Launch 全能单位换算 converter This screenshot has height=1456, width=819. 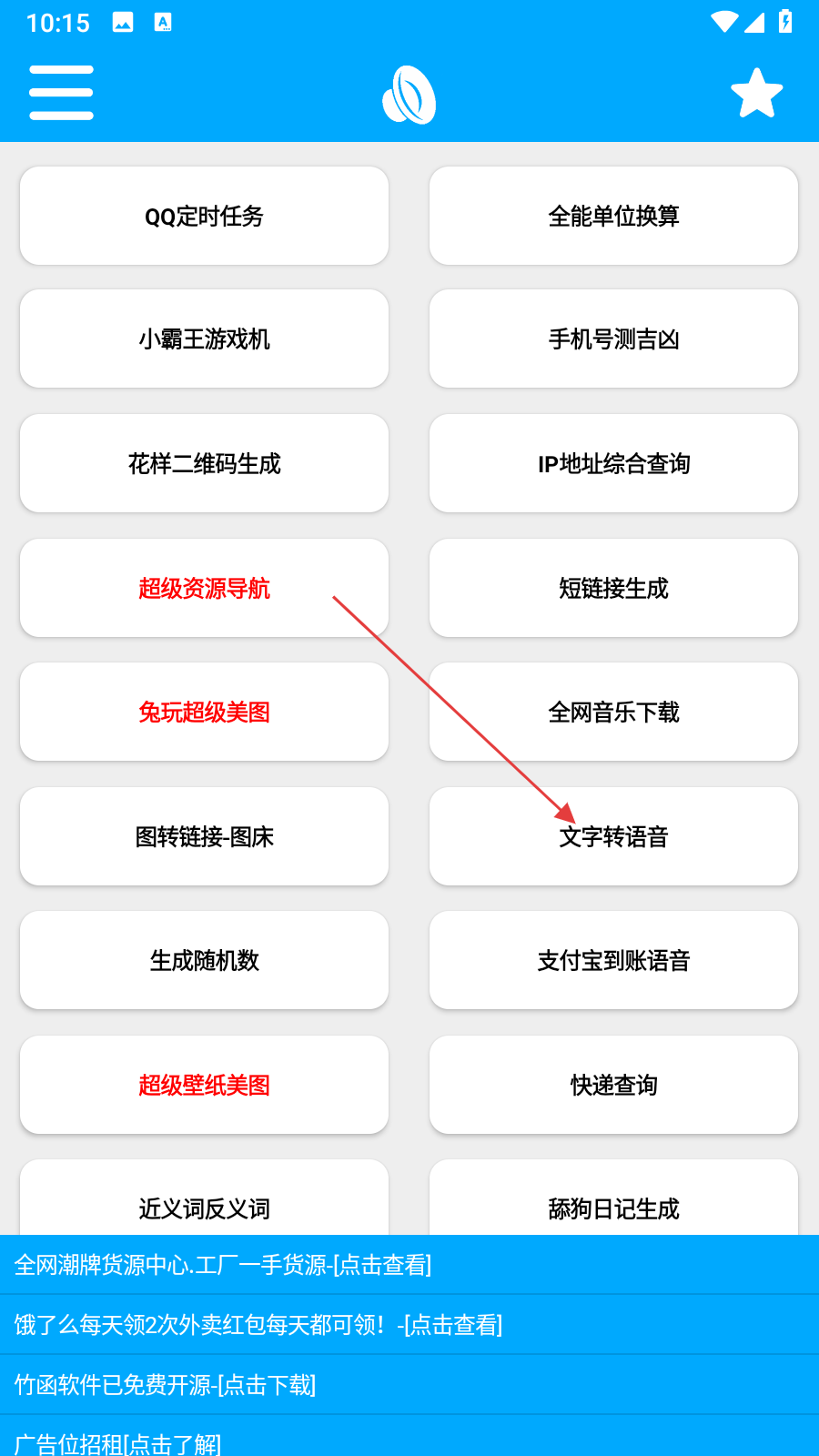(x=613, y=216)
